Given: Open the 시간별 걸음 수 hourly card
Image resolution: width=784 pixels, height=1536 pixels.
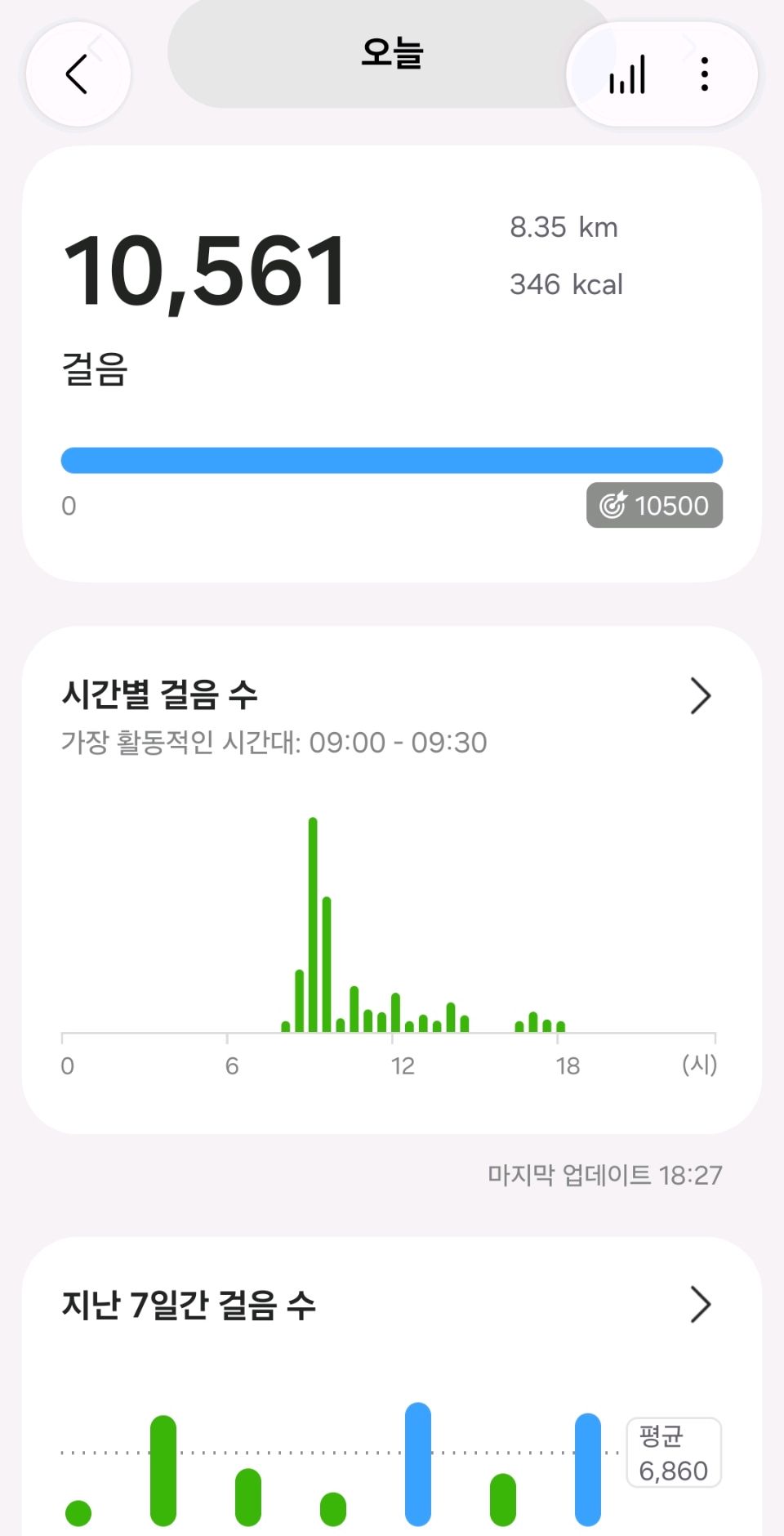Looking at the screenshot, I should point(392,879).
